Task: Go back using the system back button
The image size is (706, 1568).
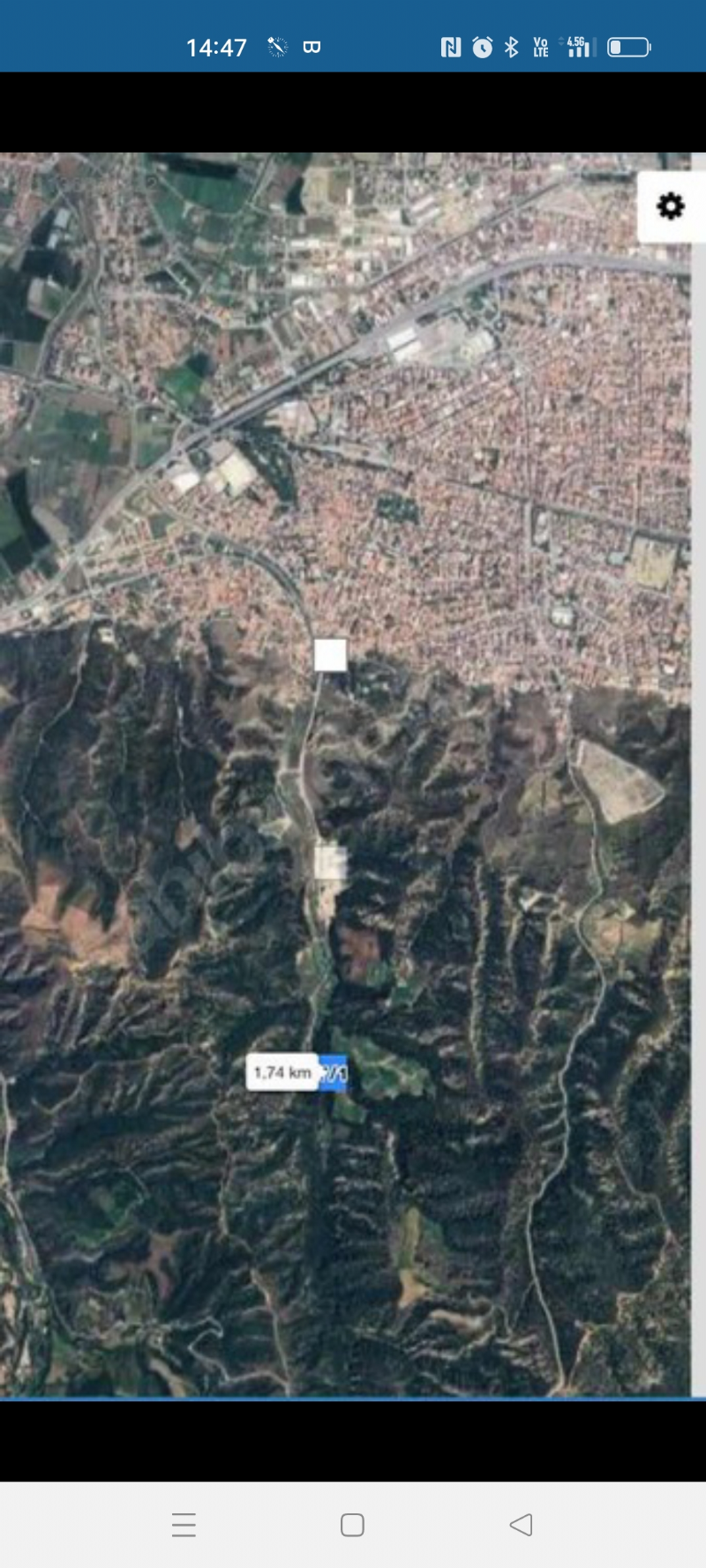Action: [521, 1524]
